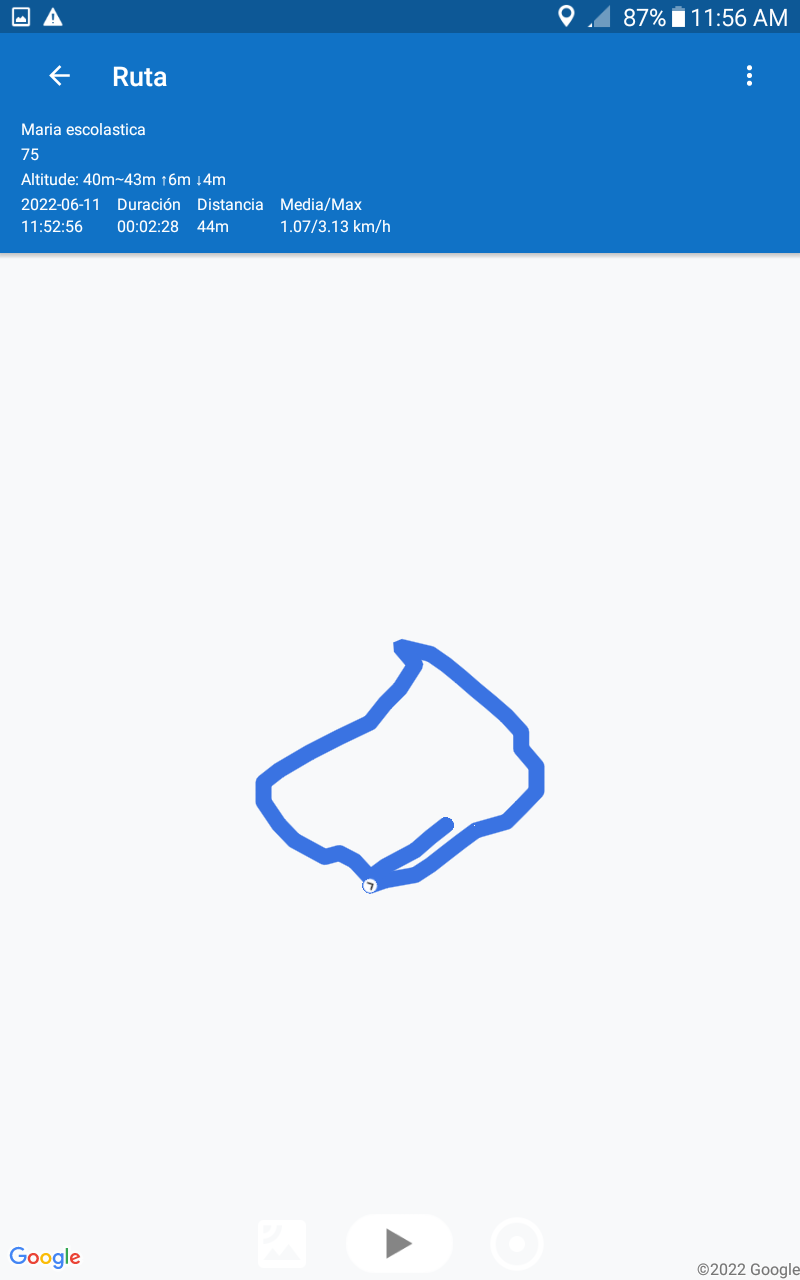This screenshot has height=1280, width=800.
Task: Tap the map picture icon beside play
Action: 282,1244
